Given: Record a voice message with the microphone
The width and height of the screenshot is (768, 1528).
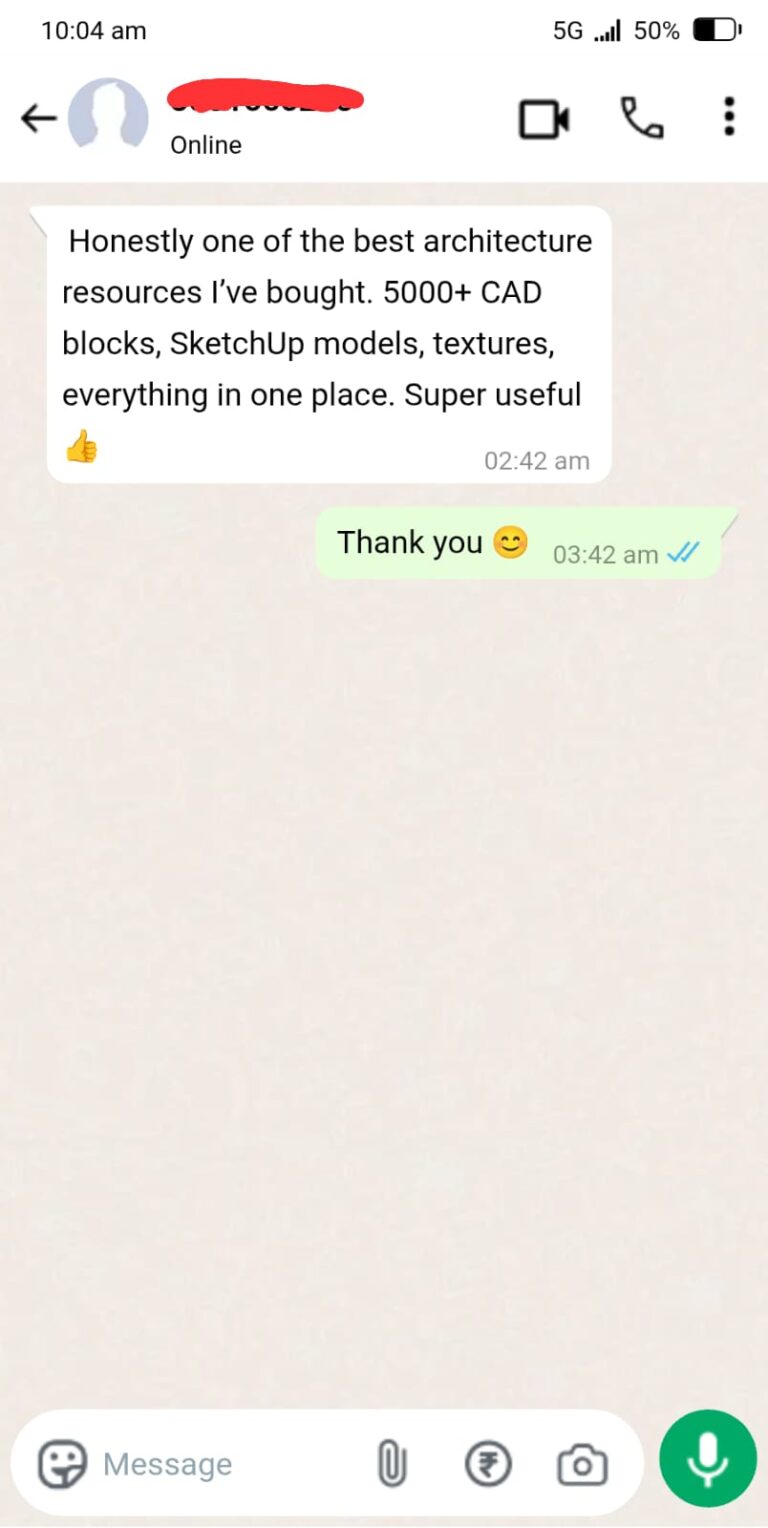Looking at the screenshot, I should (708, 1458).
